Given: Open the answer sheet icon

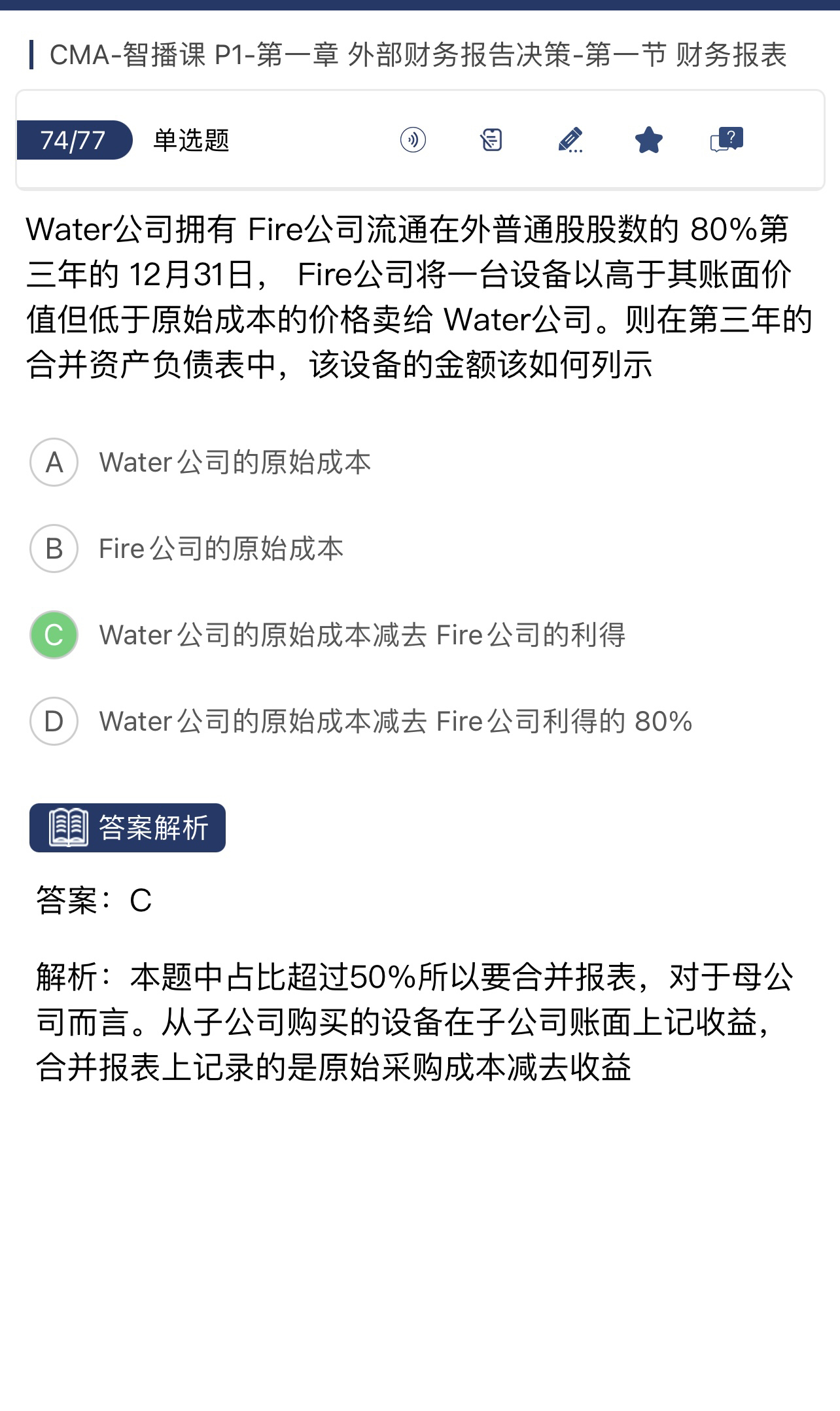Looking at the screenshot, I should pyautogui.click(x=491, y=140).
